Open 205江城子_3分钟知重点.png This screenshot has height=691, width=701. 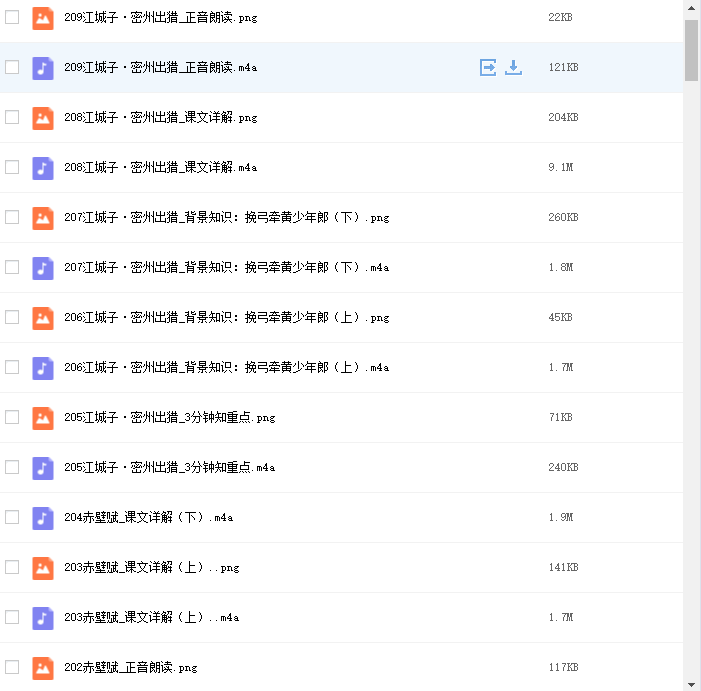[169, 418]
